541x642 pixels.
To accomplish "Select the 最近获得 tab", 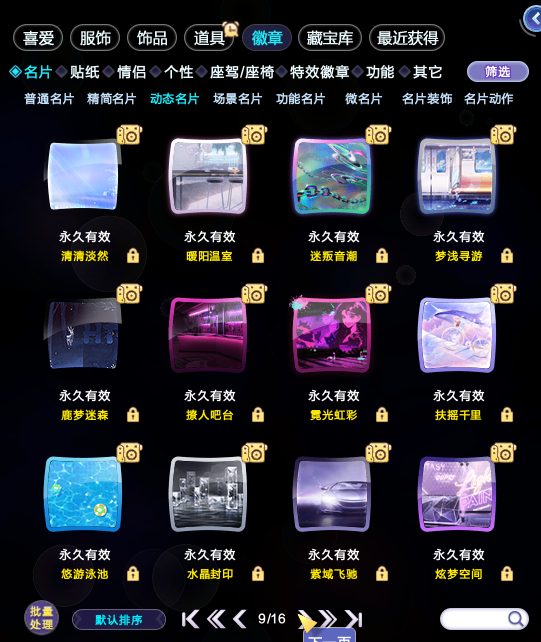I will (407, 38).
